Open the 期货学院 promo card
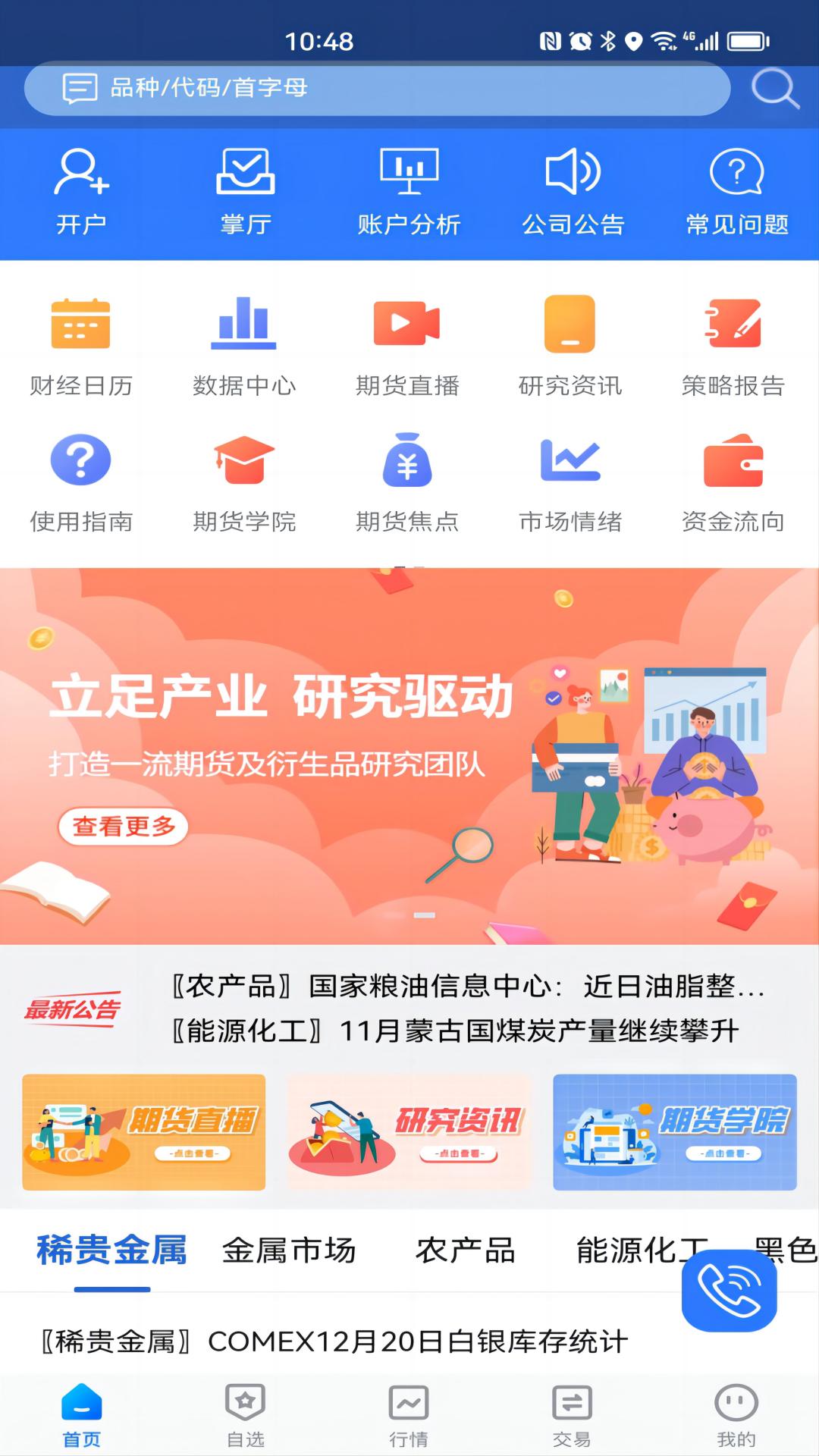Viewport: 819px width, 1456px height. click(675, 1132)
